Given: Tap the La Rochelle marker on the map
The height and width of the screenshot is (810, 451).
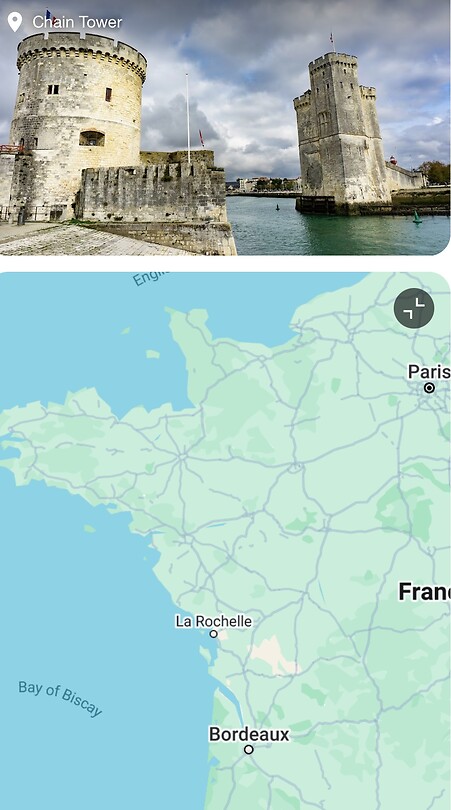Looking at the screenshot, I should 213,634.
